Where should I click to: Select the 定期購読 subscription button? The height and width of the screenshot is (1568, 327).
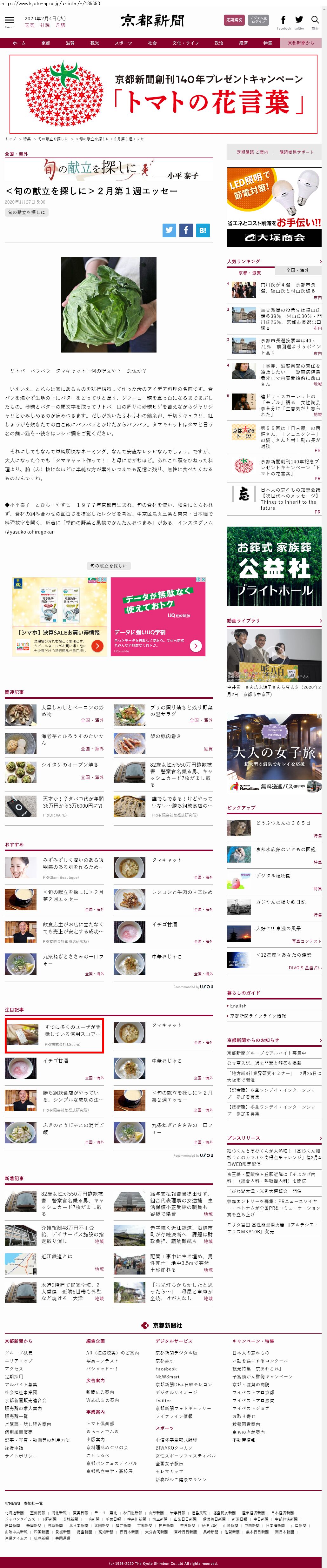[x=234, y=20]
